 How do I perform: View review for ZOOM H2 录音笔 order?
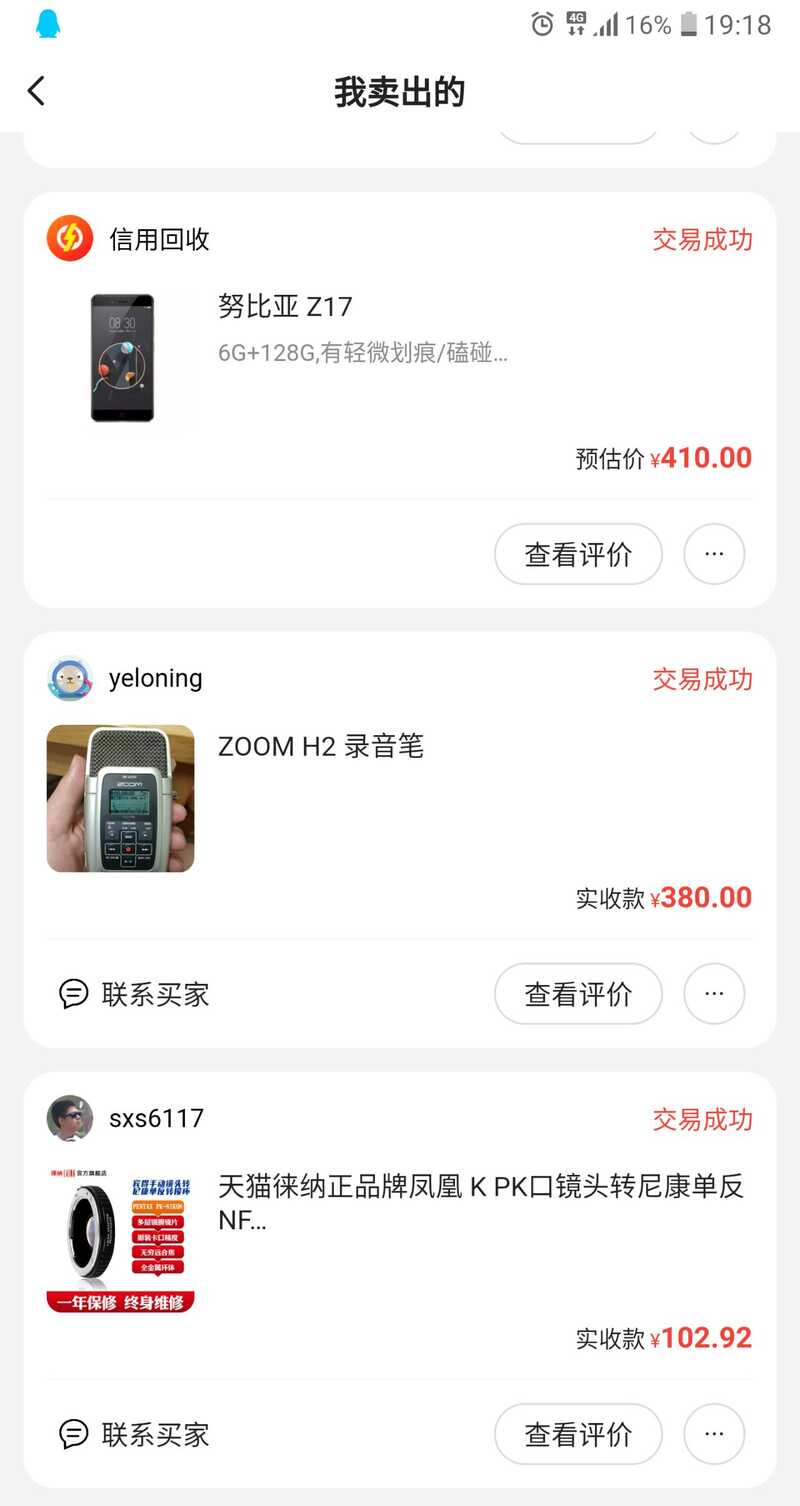pos(578,994)
